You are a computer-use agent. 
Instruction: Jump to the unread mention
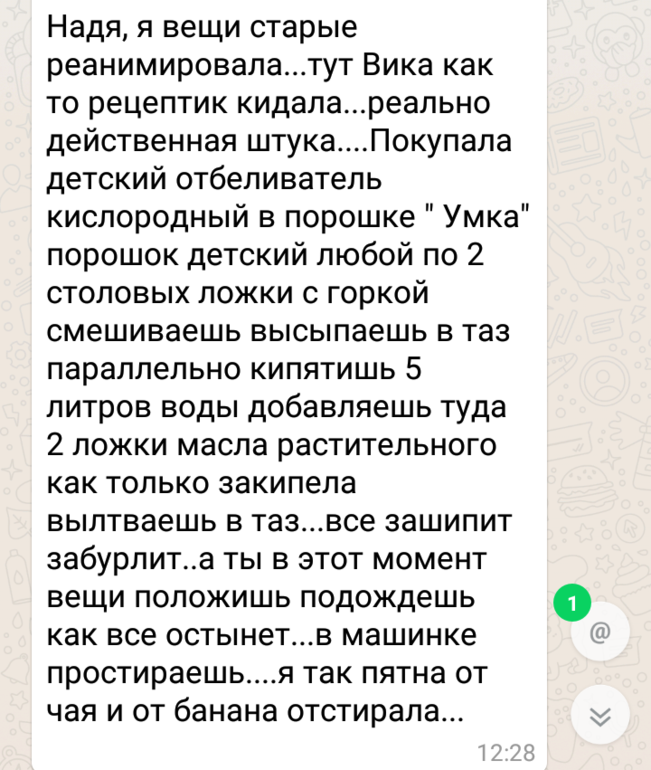point(600,632)
